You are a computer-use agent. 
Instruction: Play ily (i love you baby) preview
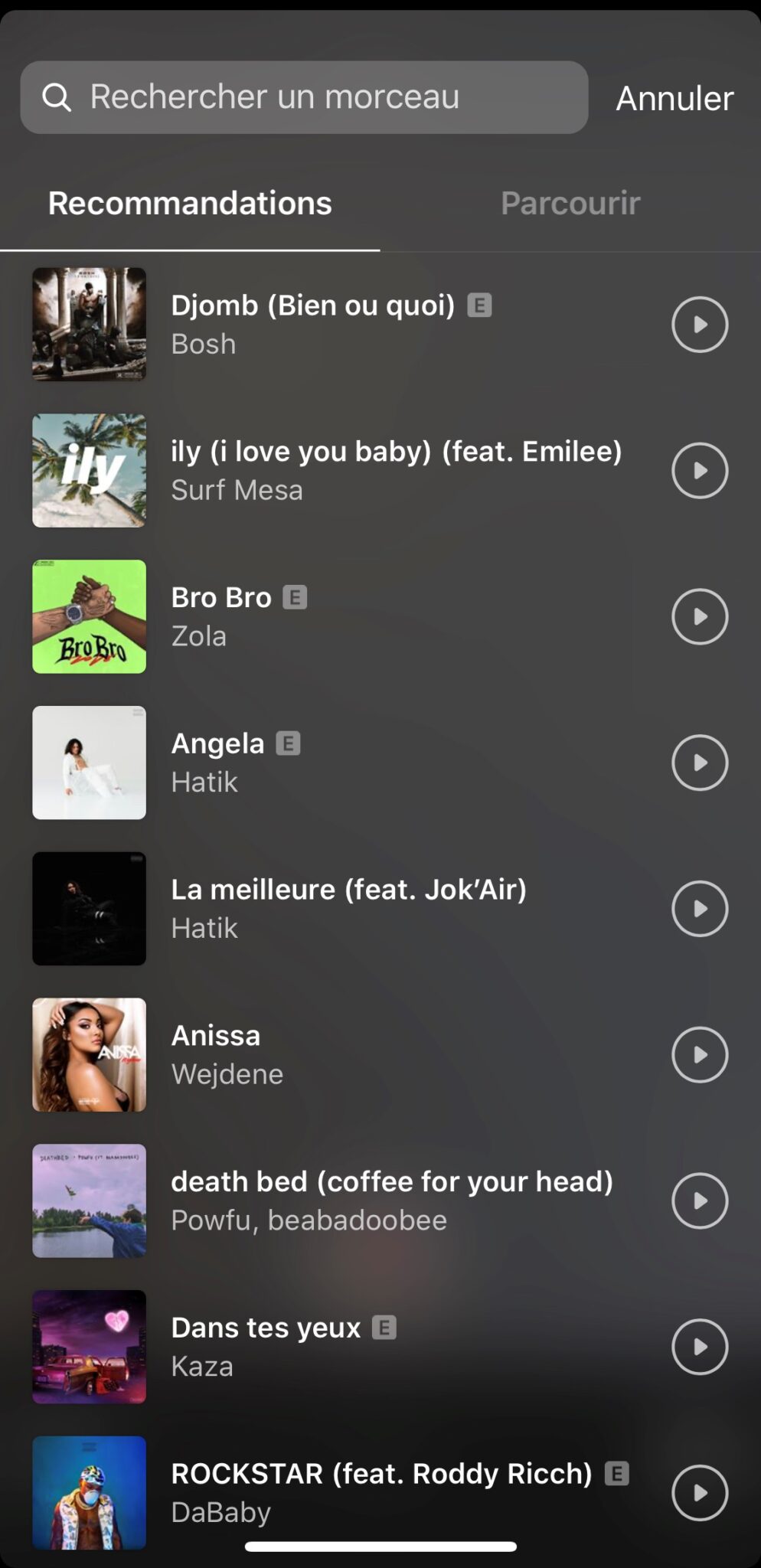tap(699, 470)
